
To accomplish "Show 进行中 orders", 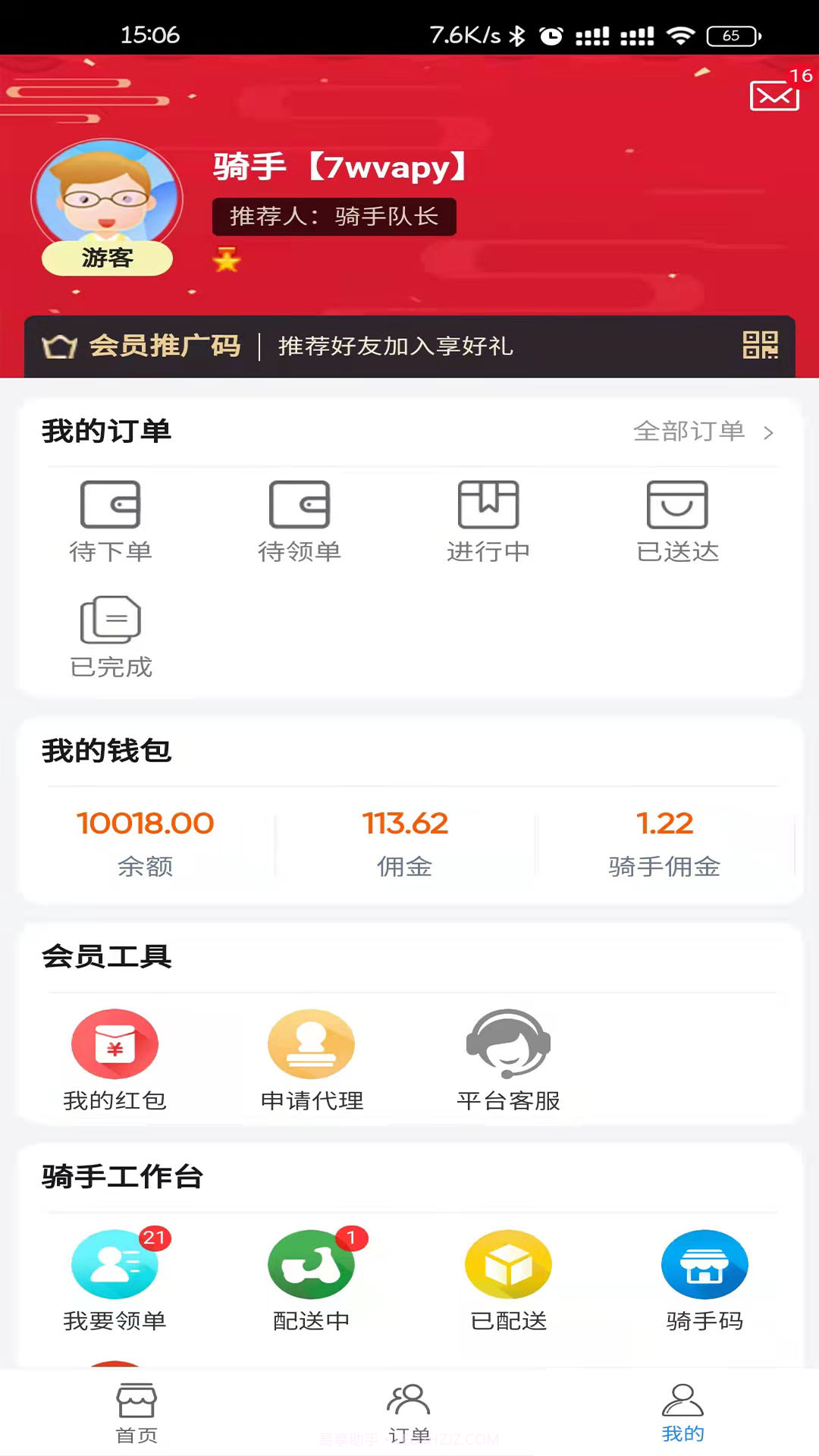I will (x=488, y=521).
